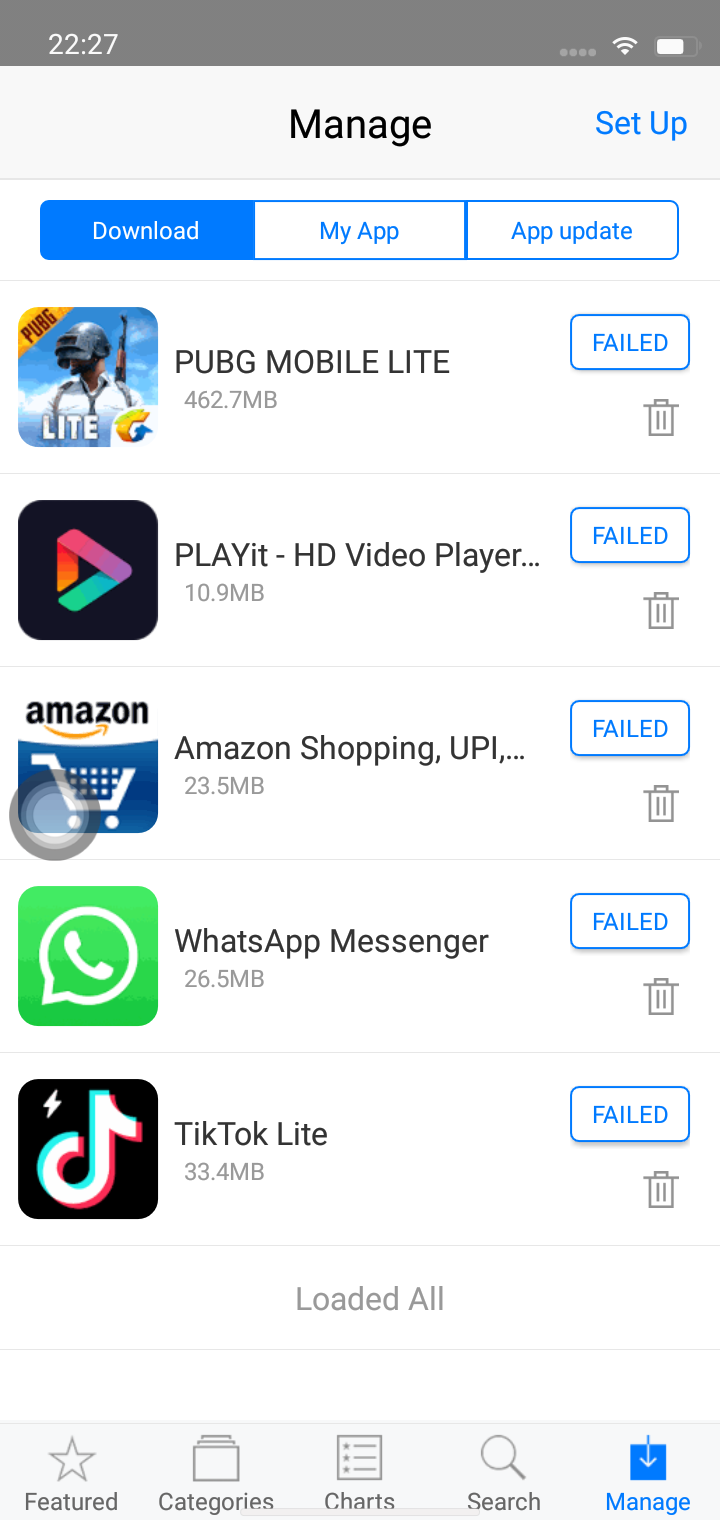720x1520 pixels.
Task: Switch to the App update tab
Action: click(x=571, y=231)
